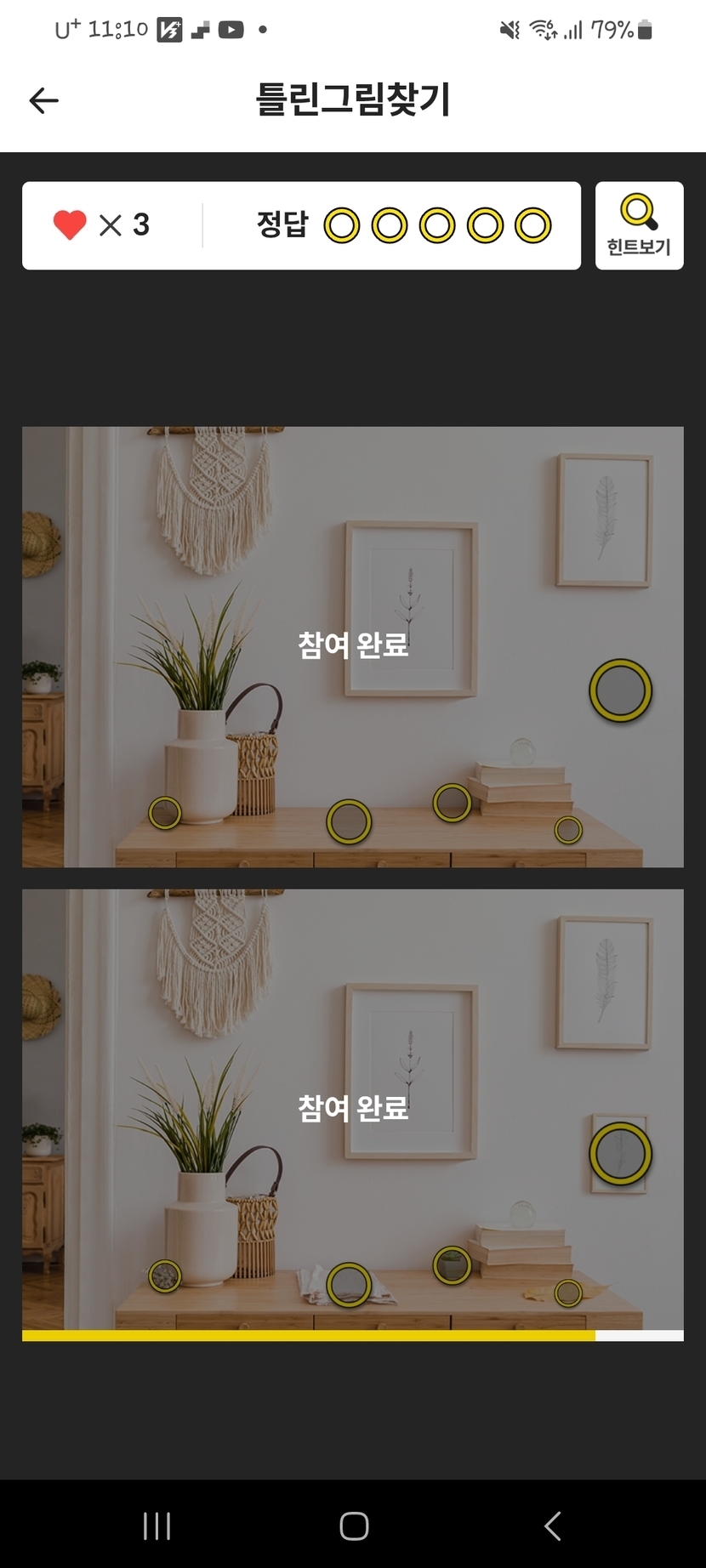Open the recent apps view
Screen dimensions: 706x1568
157,1525
